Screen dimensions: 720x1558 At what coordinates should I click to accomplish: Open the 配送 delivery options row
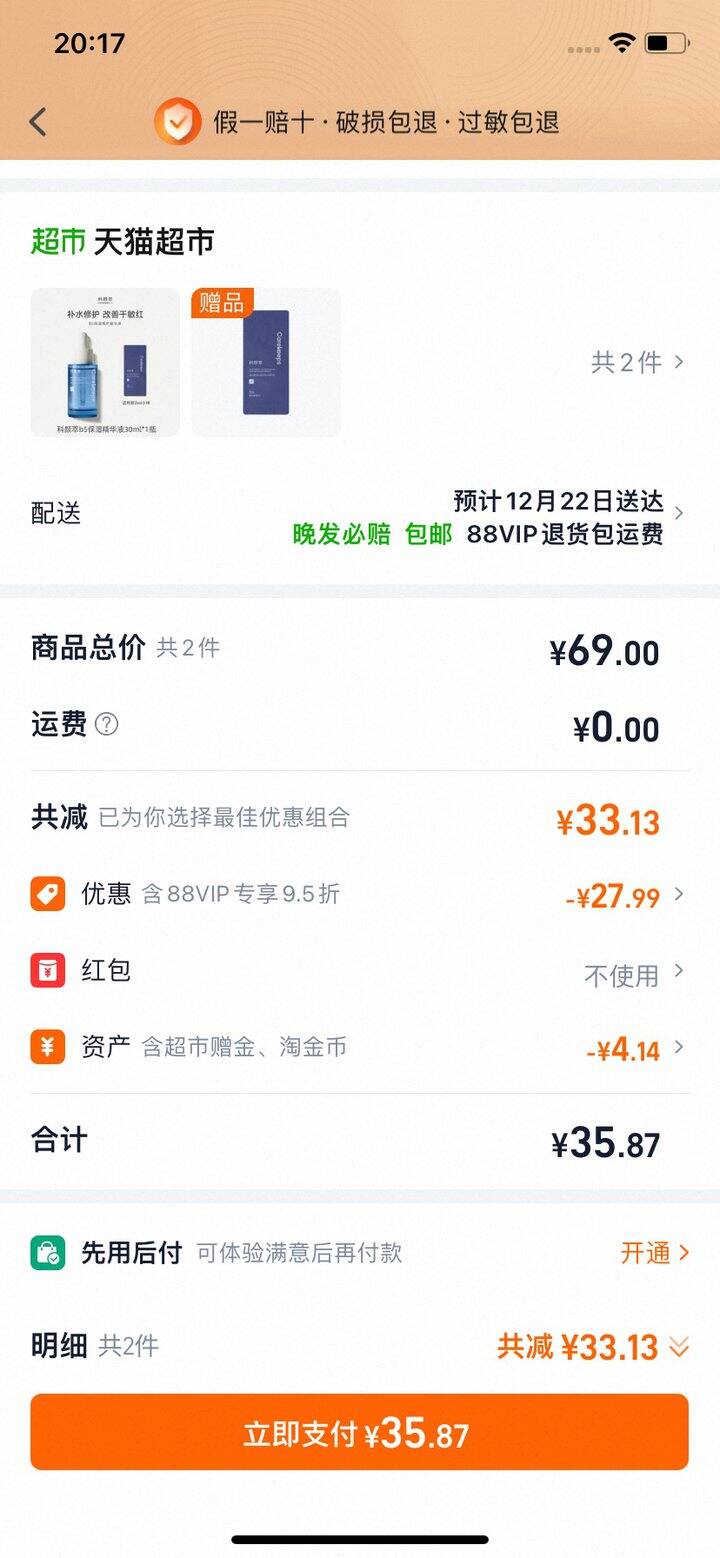click(360, 514)
